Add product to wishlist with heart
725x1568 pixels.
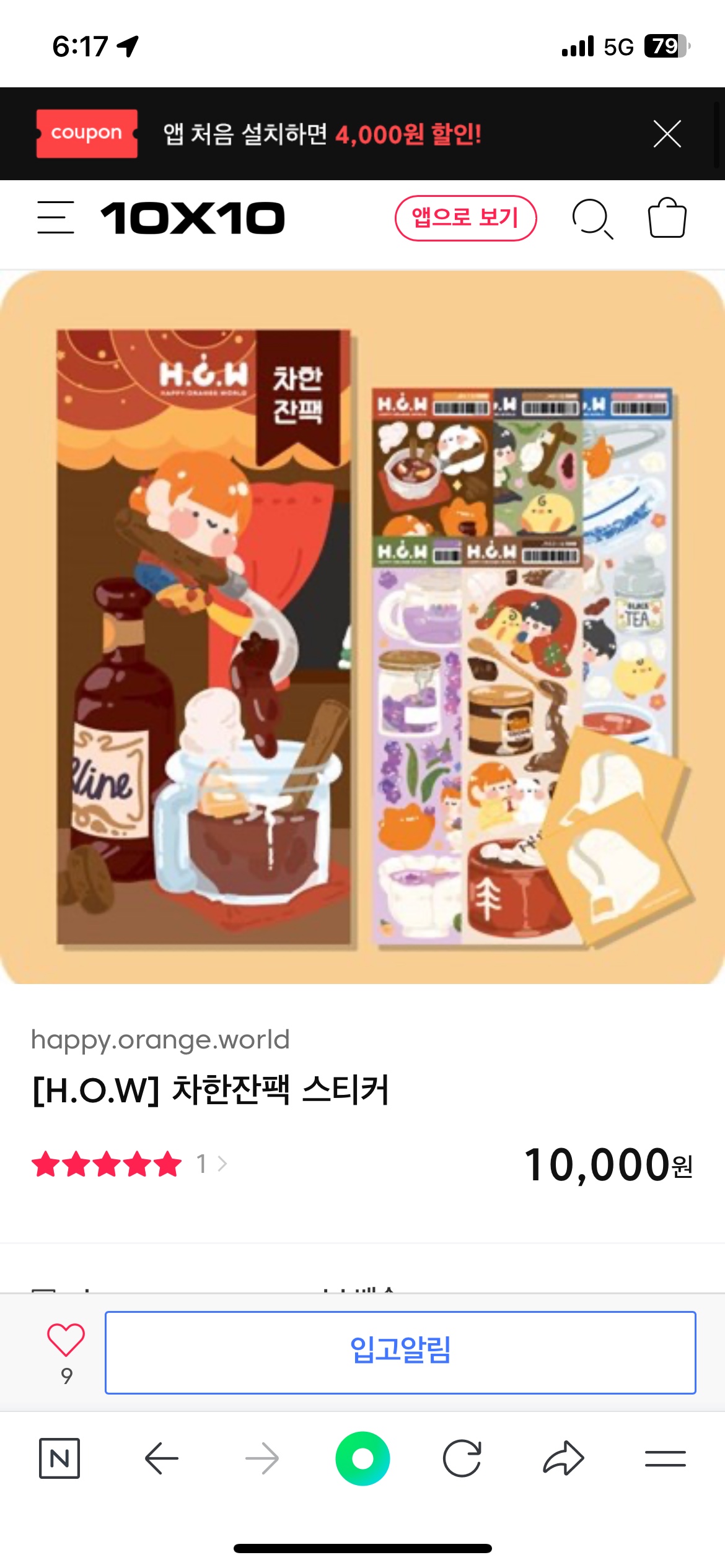pos(66,1341)
